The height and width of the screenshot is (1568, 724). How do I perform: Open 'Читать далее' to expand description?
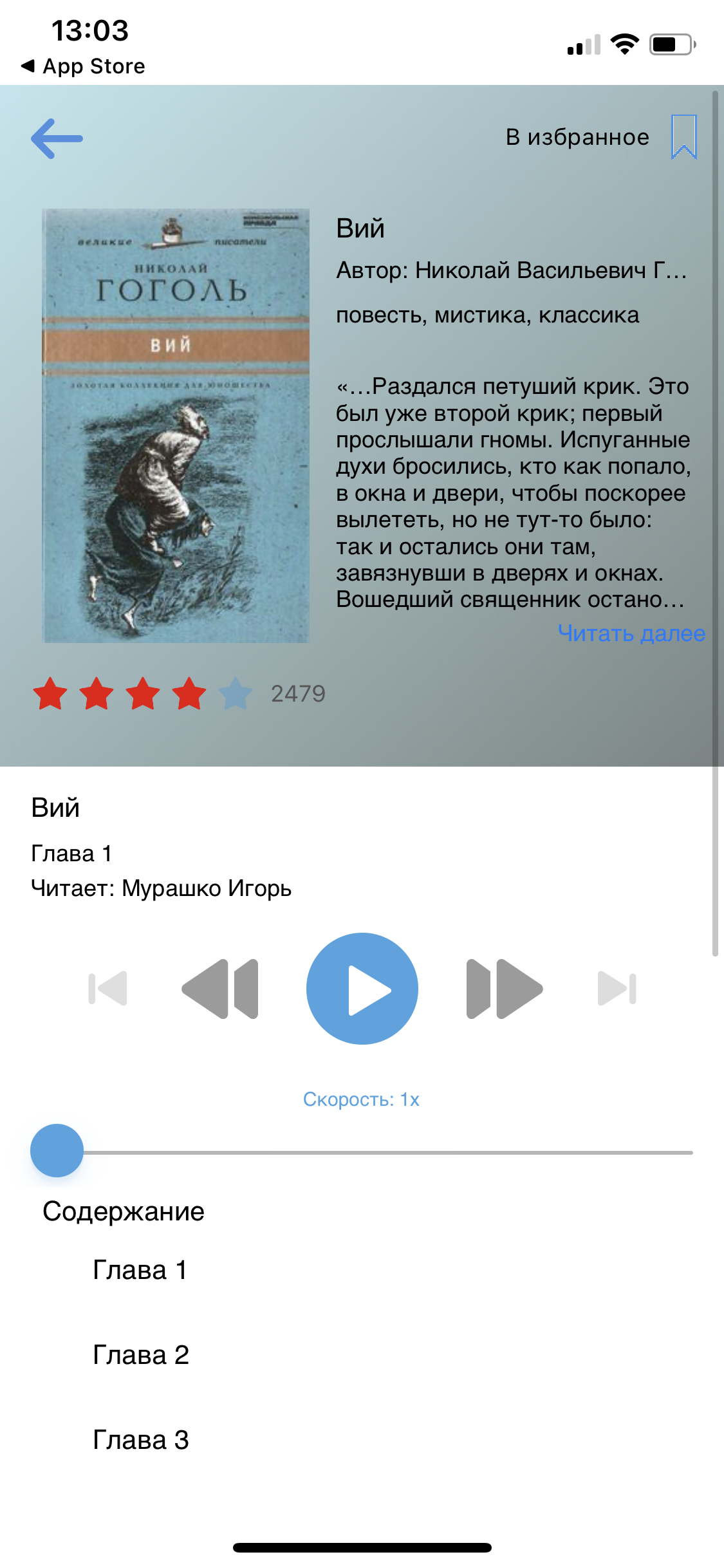[631, 633]
